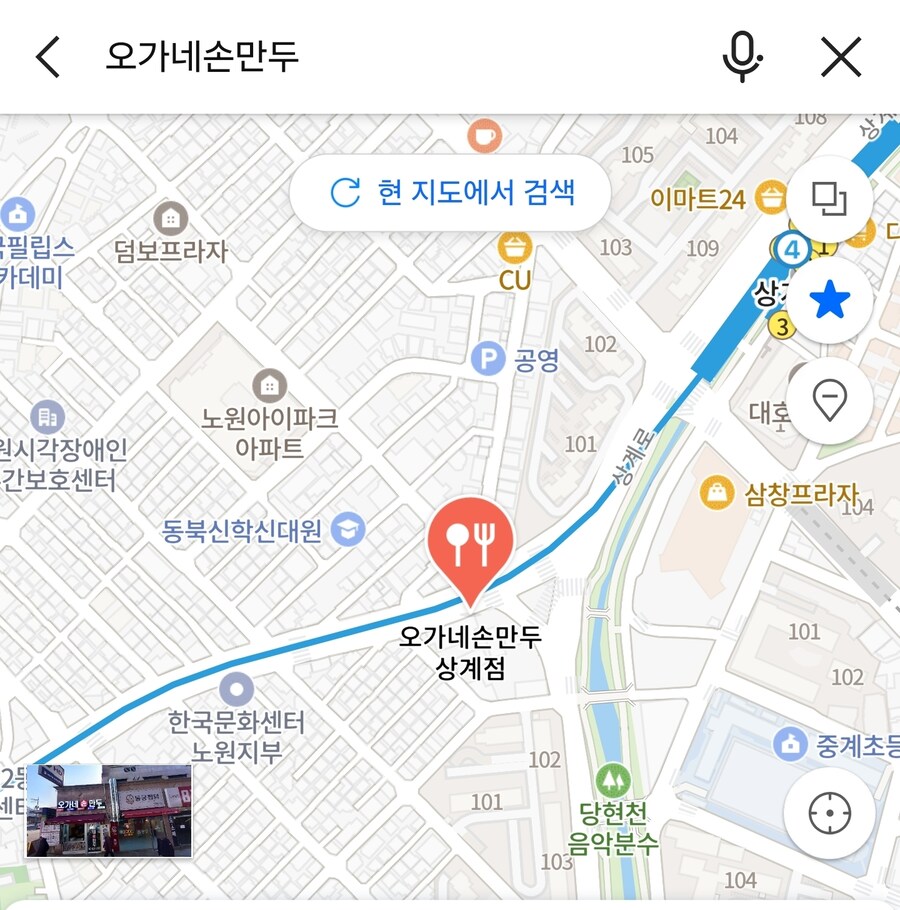Go back from the search results
This screenshot has width=900, height=910.
(48, 58)
